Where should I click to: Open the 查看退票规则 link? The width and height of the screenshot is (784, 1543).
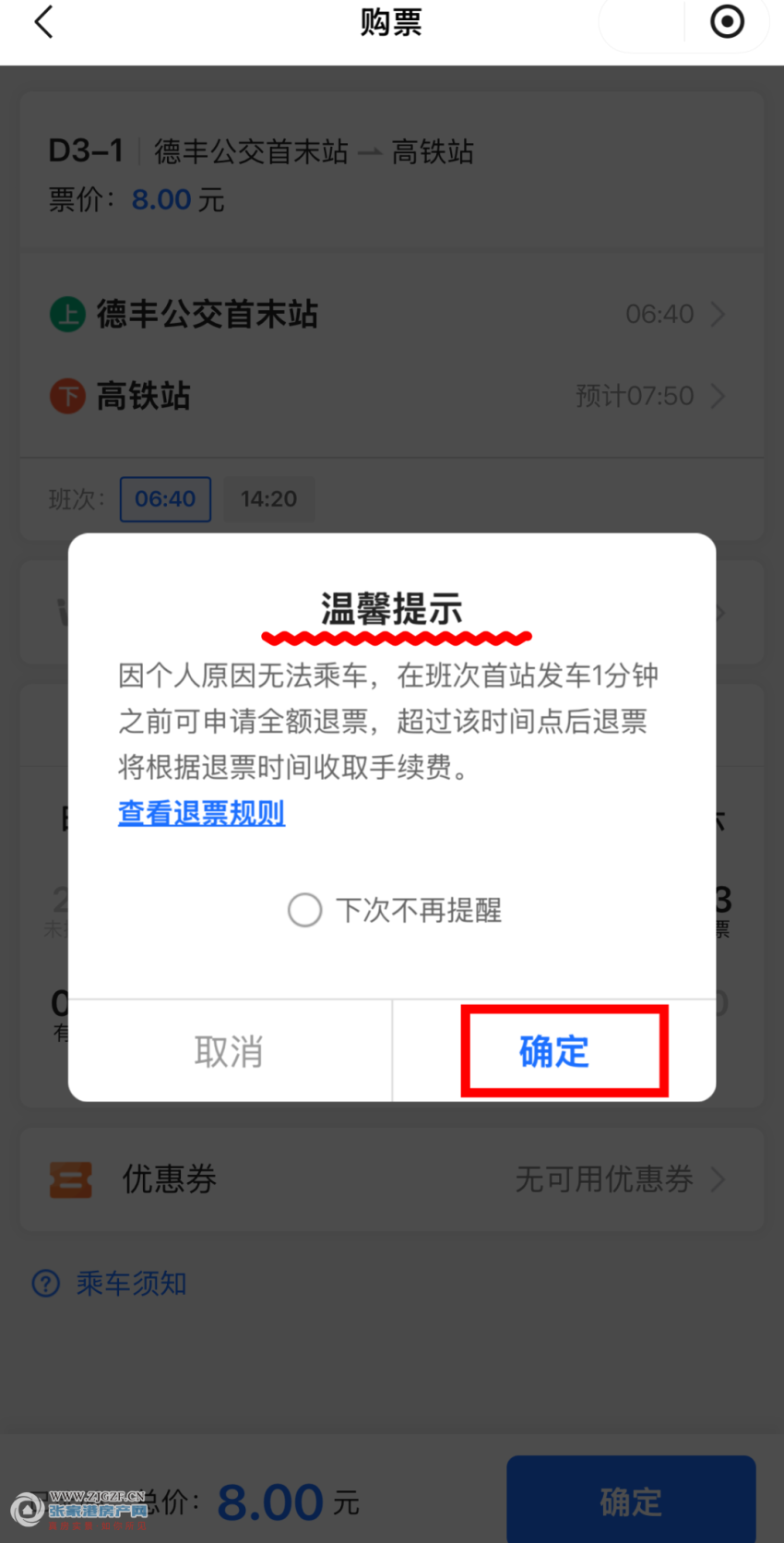click(201, 813)
